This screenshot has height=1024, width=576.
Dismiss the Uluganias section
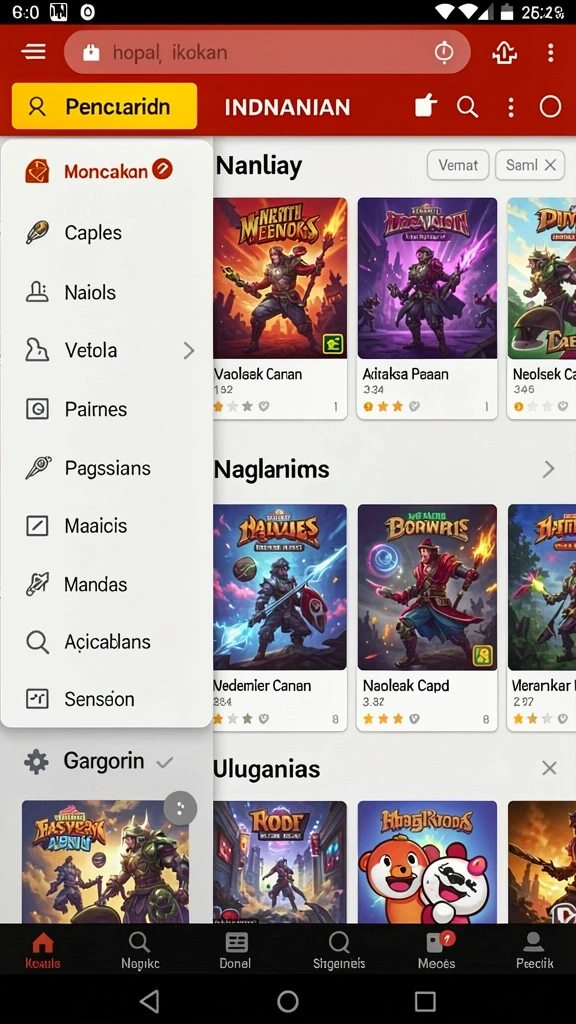[549, 768]
